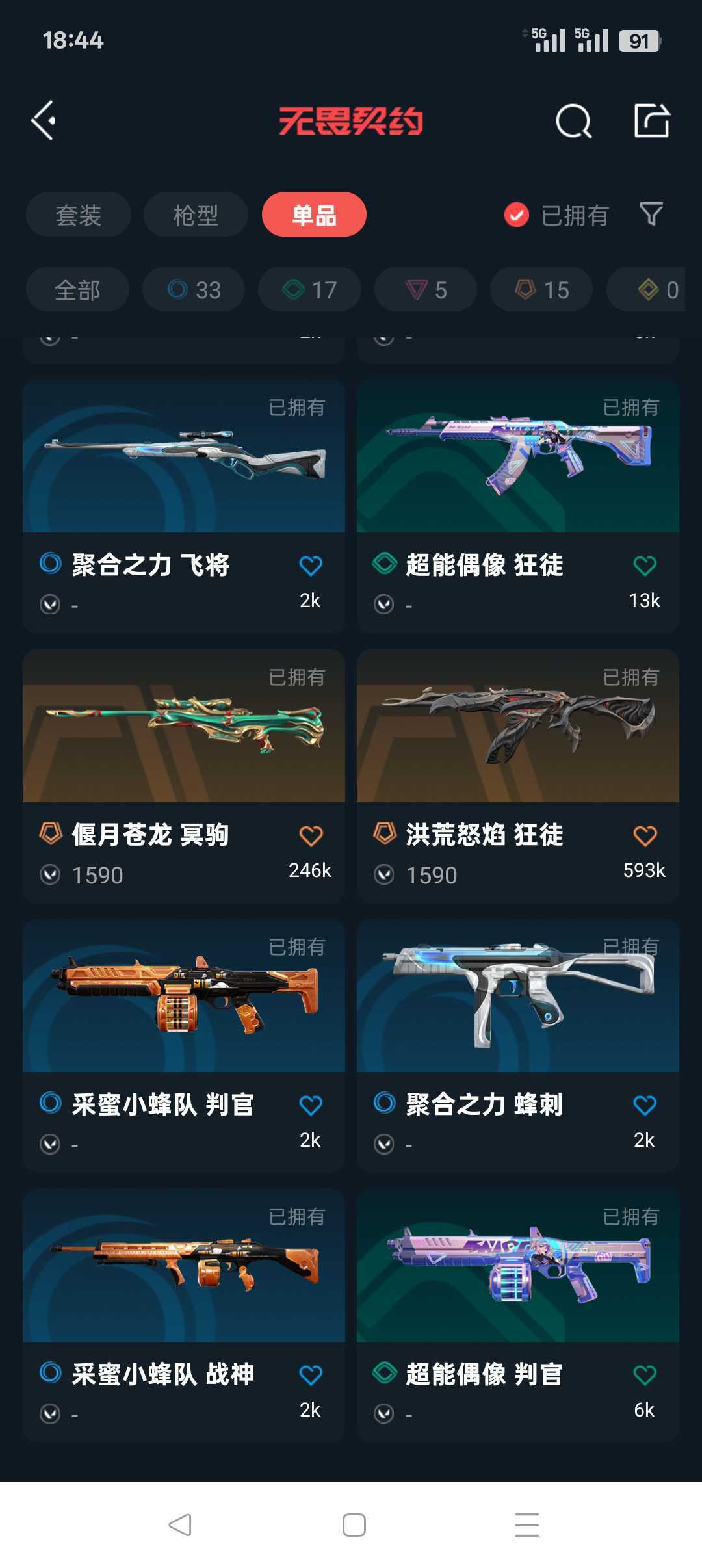Filter by the blue tier chip showing 33
702x1568 pixels.
pos(194,289)
